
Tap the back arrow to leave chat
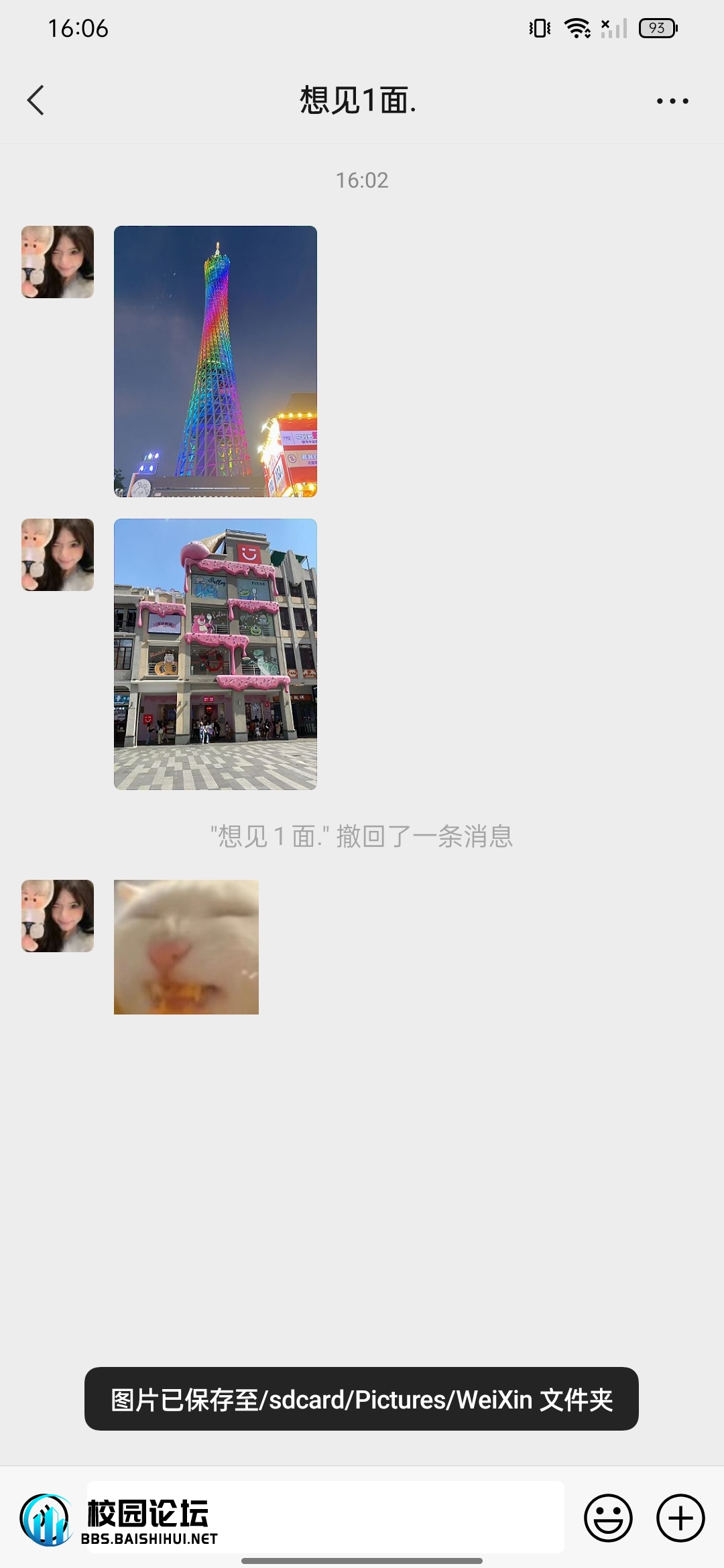[37, 99]
